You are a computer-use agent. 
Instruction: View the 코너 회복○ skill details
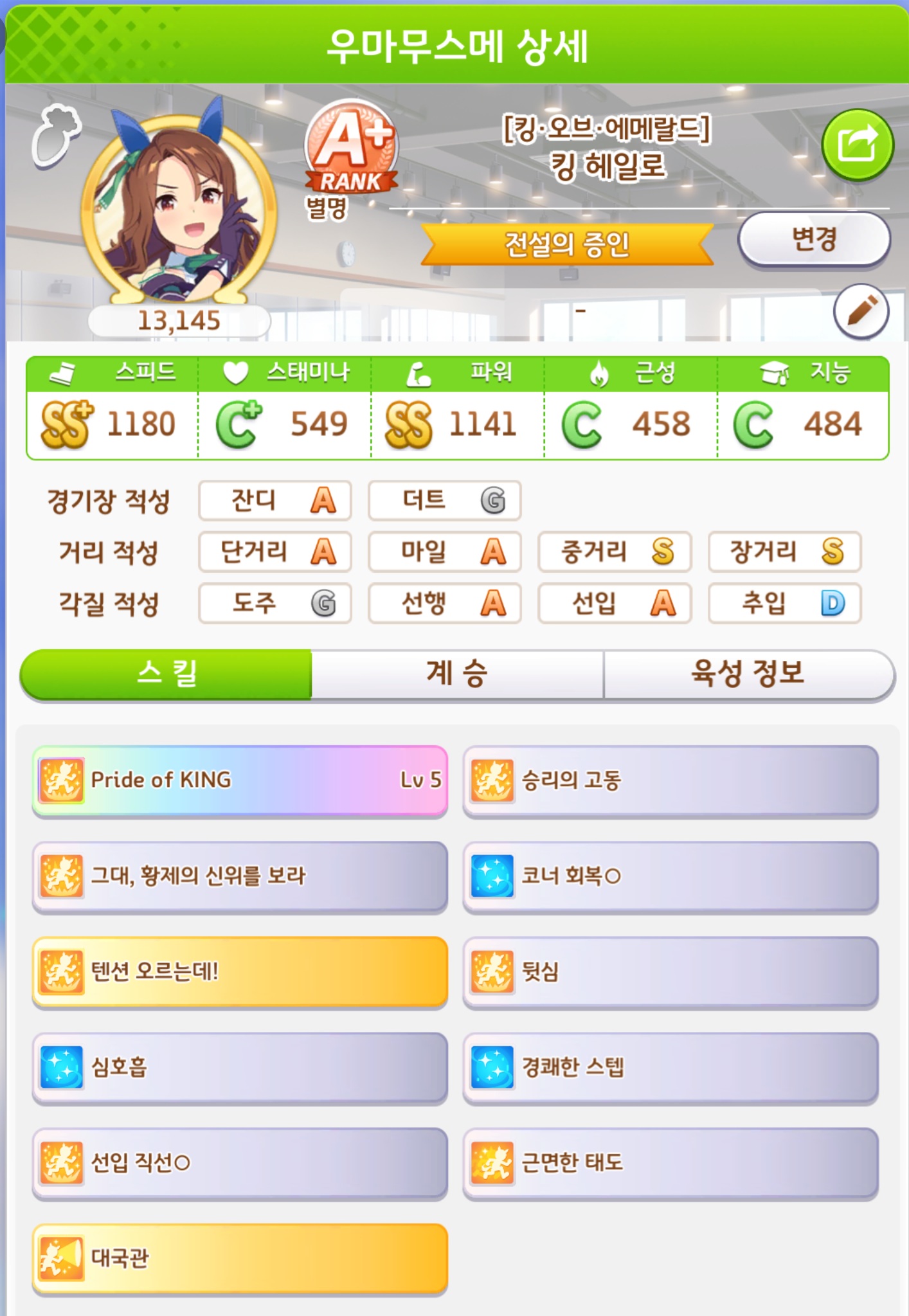click(670, 876)
